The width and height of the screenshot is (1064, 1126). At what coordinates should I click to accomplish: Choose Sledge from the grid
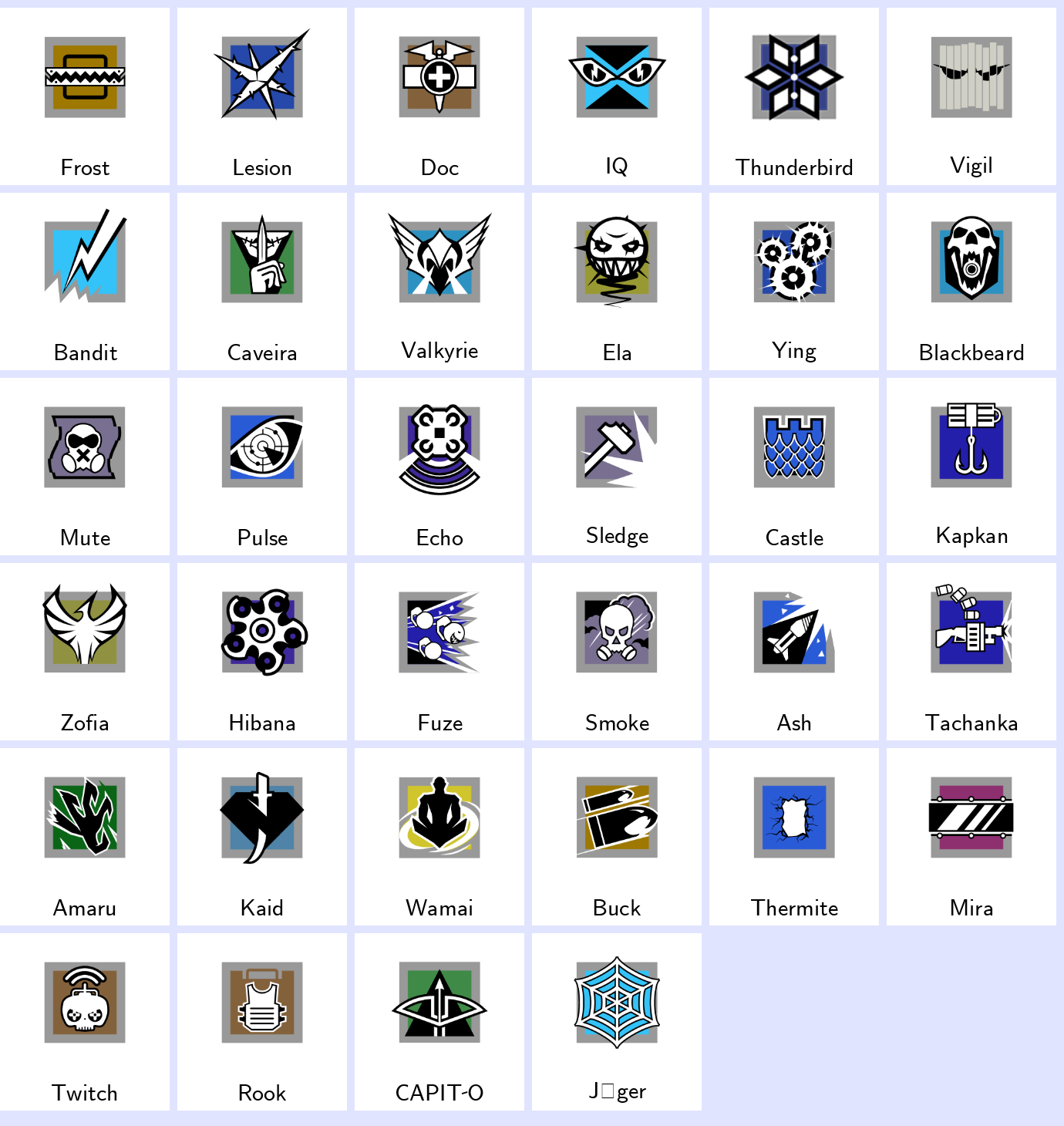617,467
